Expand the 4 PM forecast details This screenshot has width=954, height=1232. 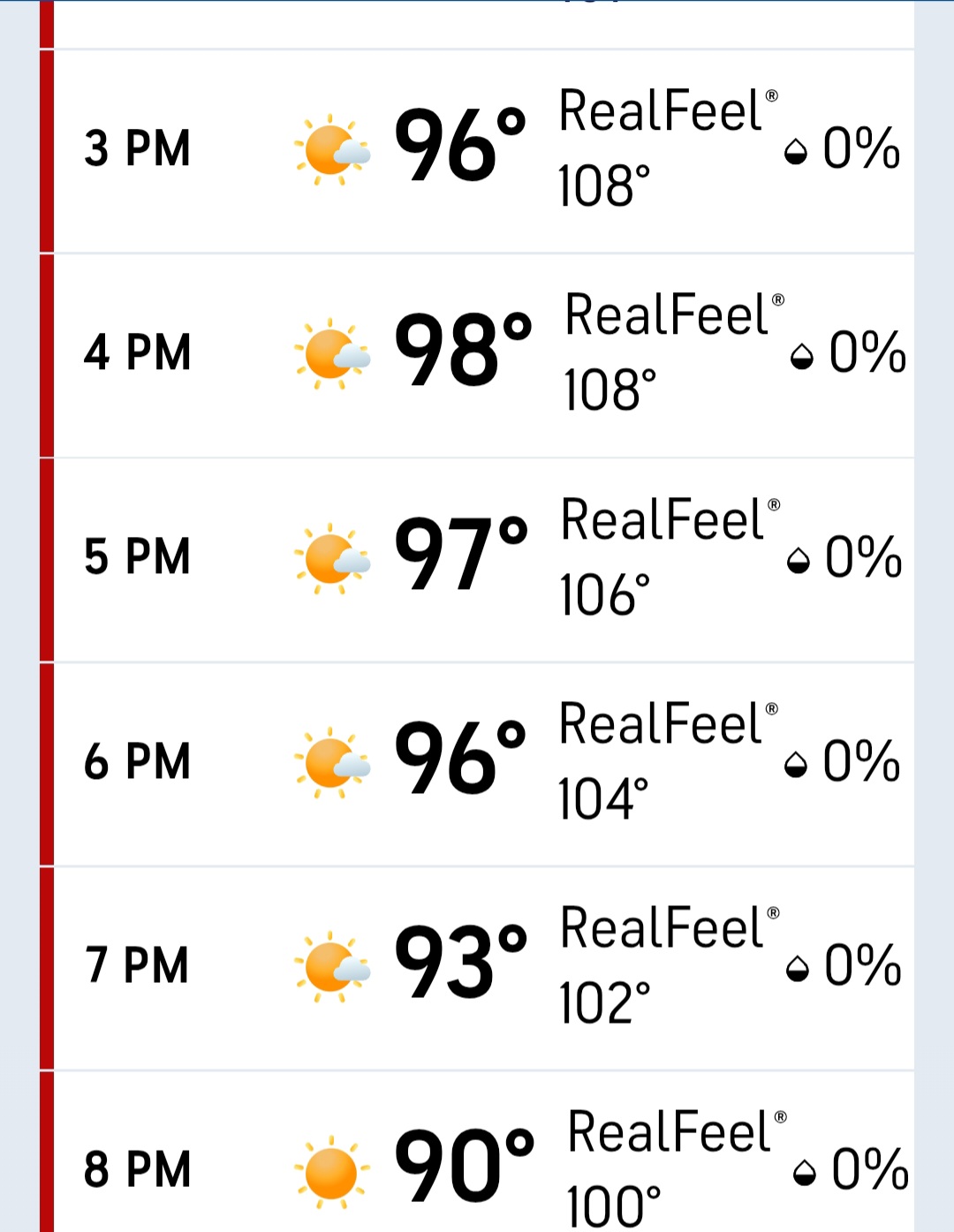point(477,355)
